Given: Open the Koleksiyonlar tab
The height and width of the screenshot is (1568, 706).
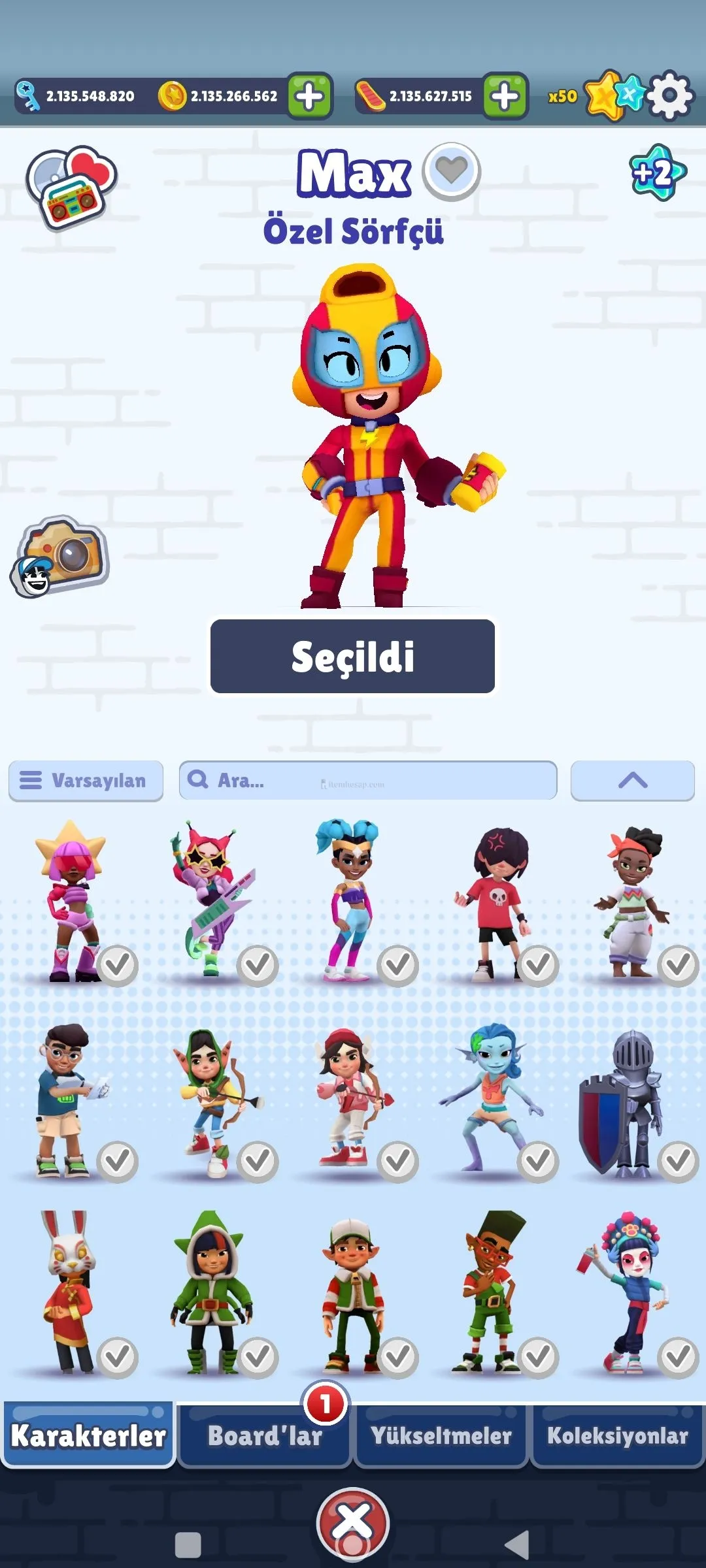Looking at the screenshot, I should coord(617,1435).
